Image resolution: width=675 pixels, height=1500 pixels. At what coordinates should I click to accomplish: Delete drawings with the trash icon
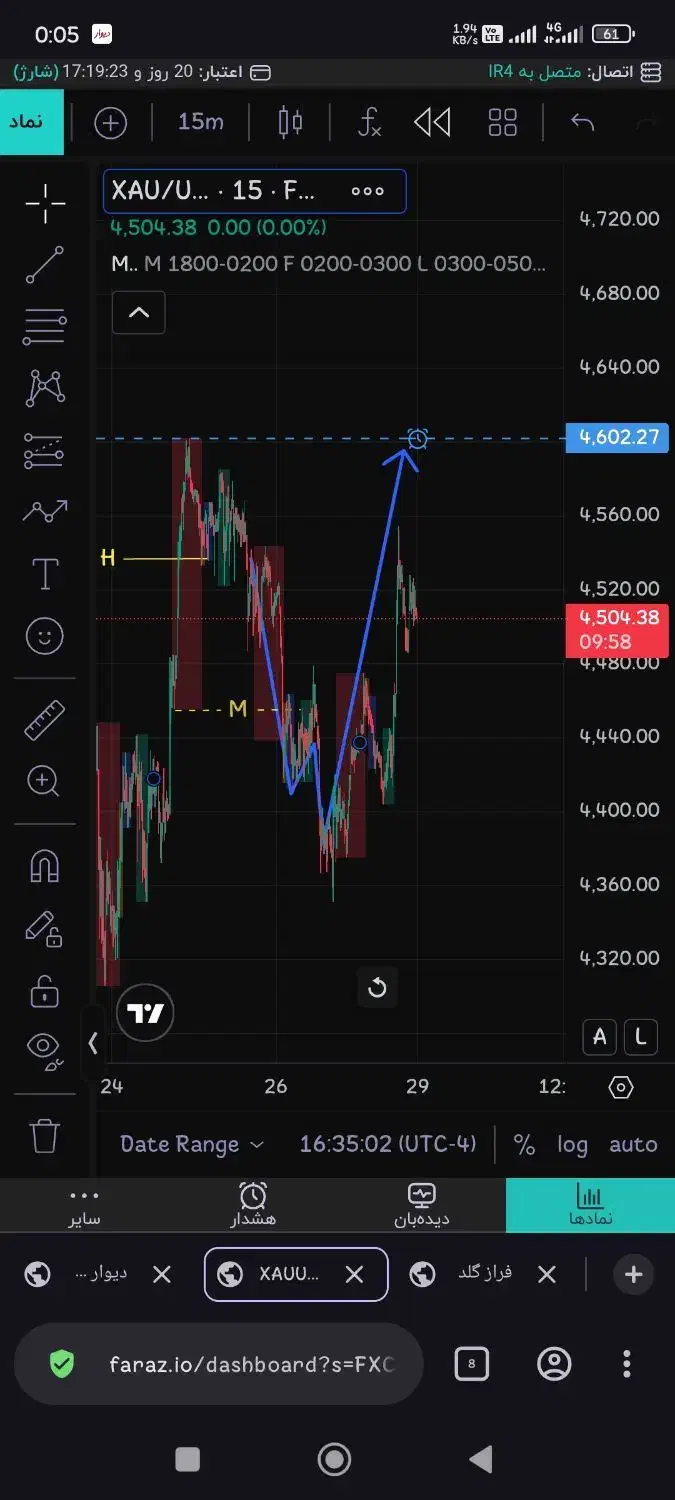pos(44,1136)
